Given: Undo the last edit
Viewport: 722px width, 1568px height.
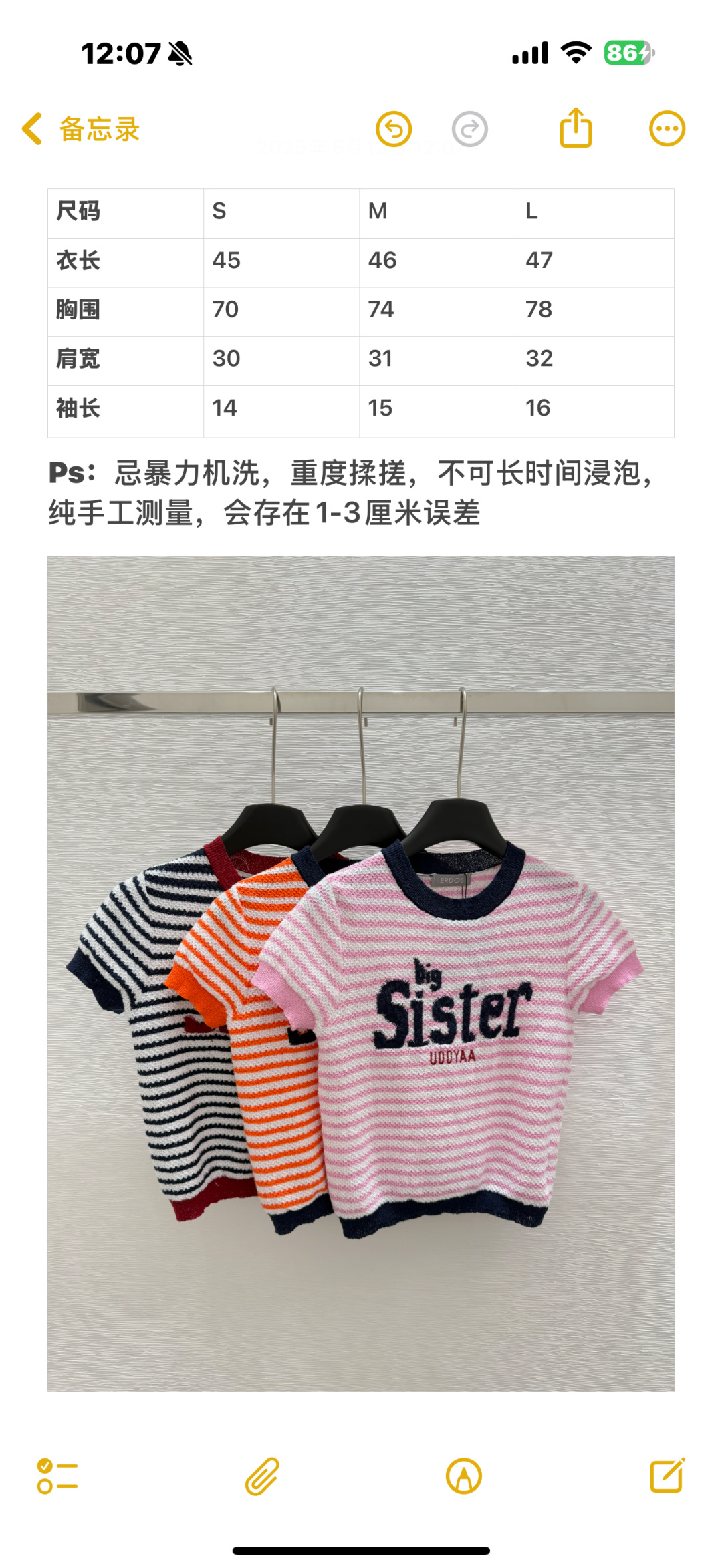Looking at the screenshot, I should pos(394,129).
